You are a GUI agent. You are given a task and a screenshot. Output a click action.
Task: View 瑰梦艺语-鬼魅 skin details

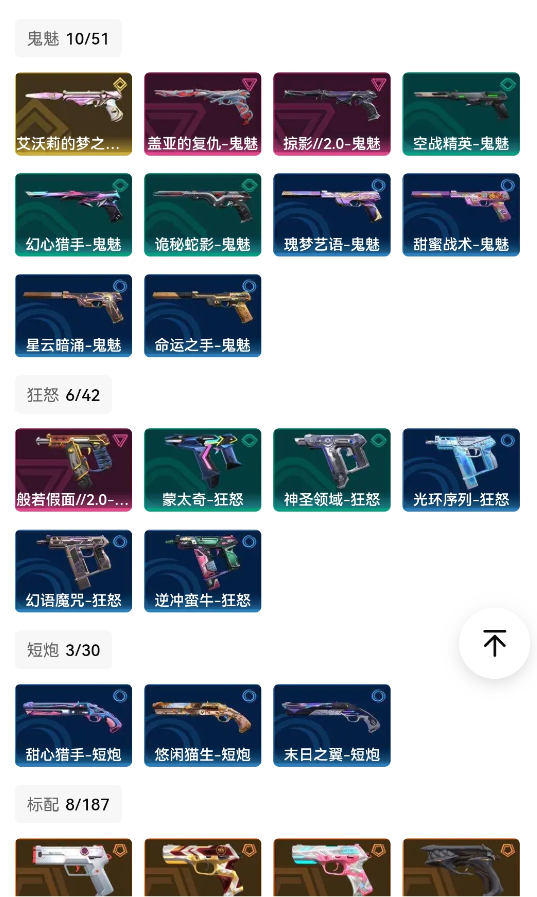click(332, 215)
